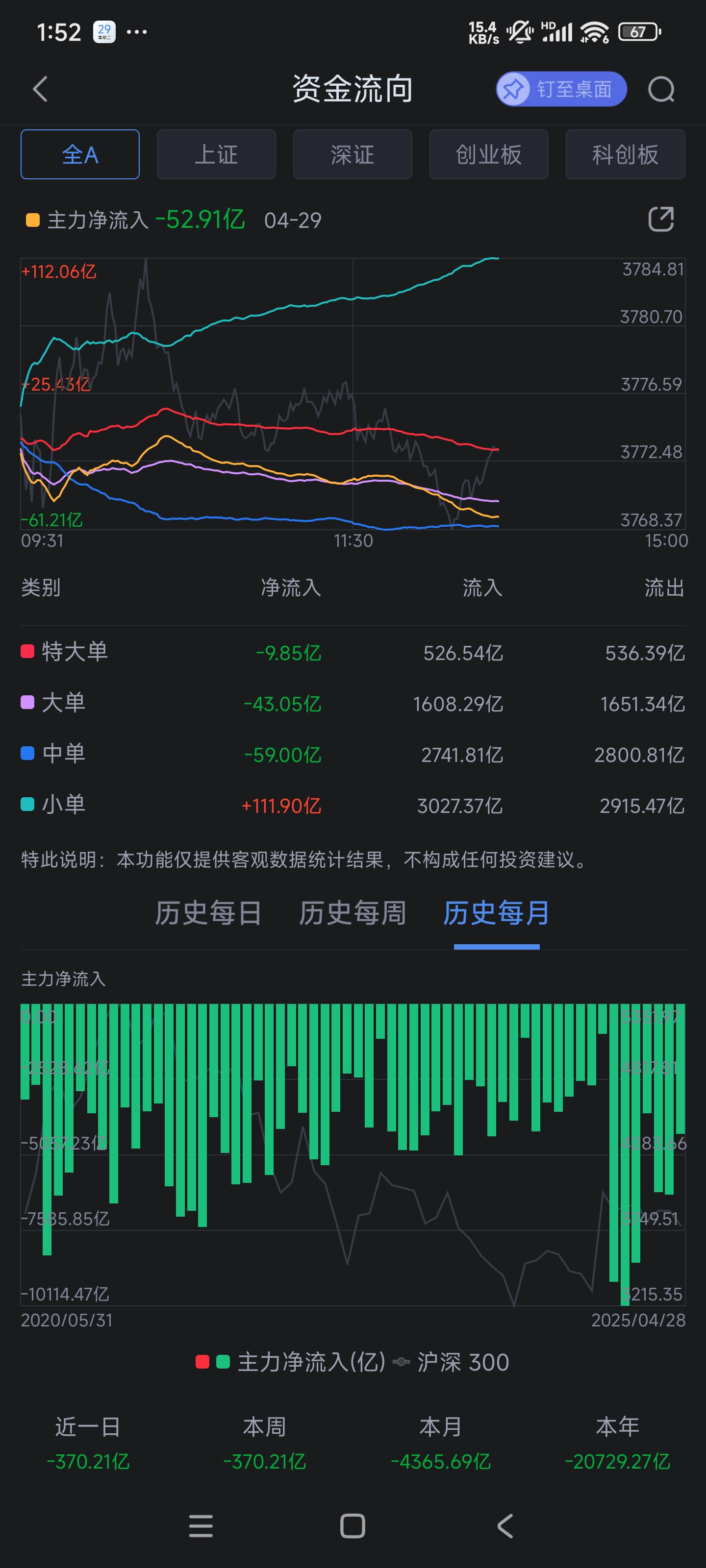Go back from the 资金流向 page

(x=40, y=90)
